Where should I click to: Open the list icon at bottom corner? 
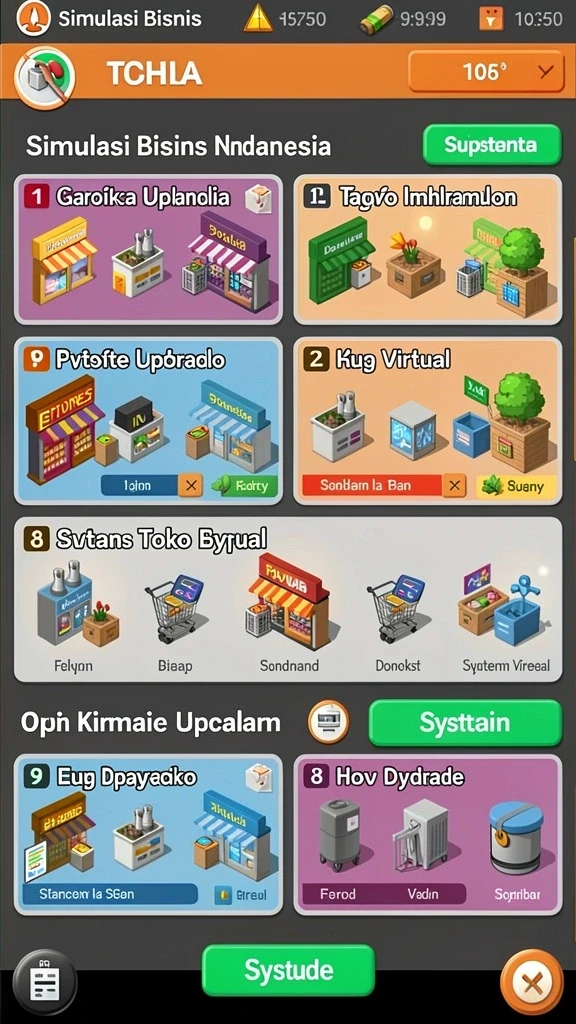(44, 982)
